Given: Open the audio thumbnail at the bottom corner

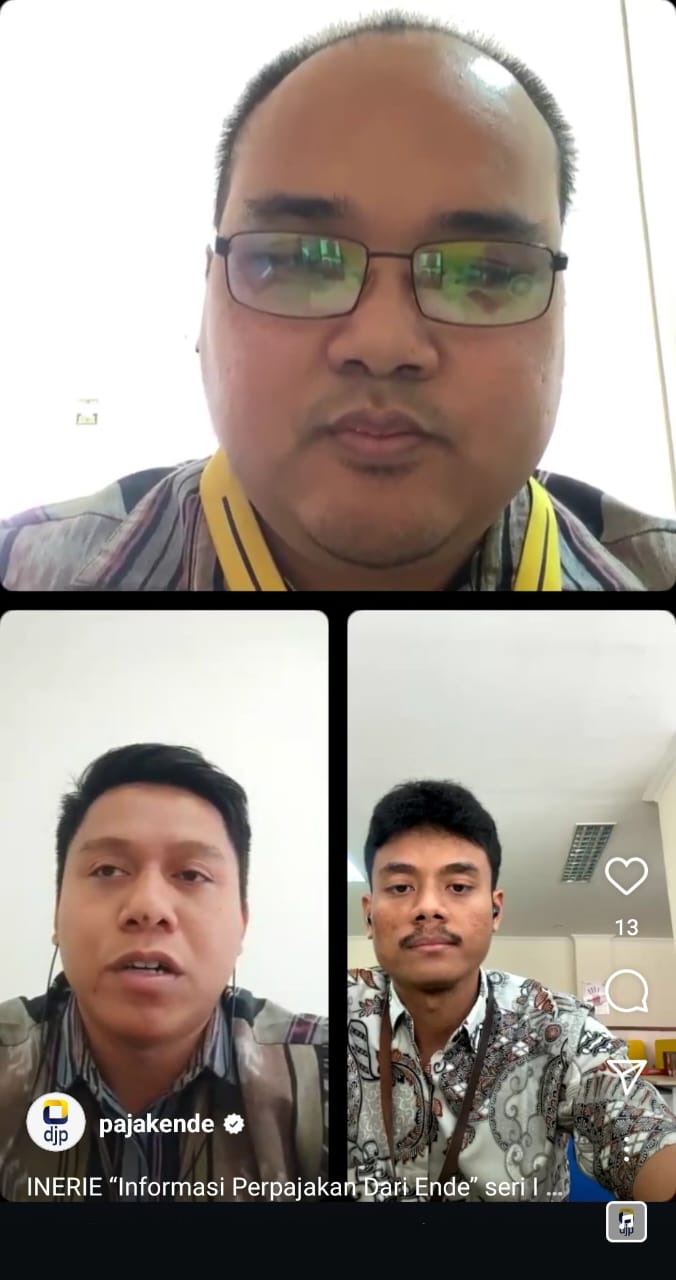Looking at the screenshot, I should 626,1221.
